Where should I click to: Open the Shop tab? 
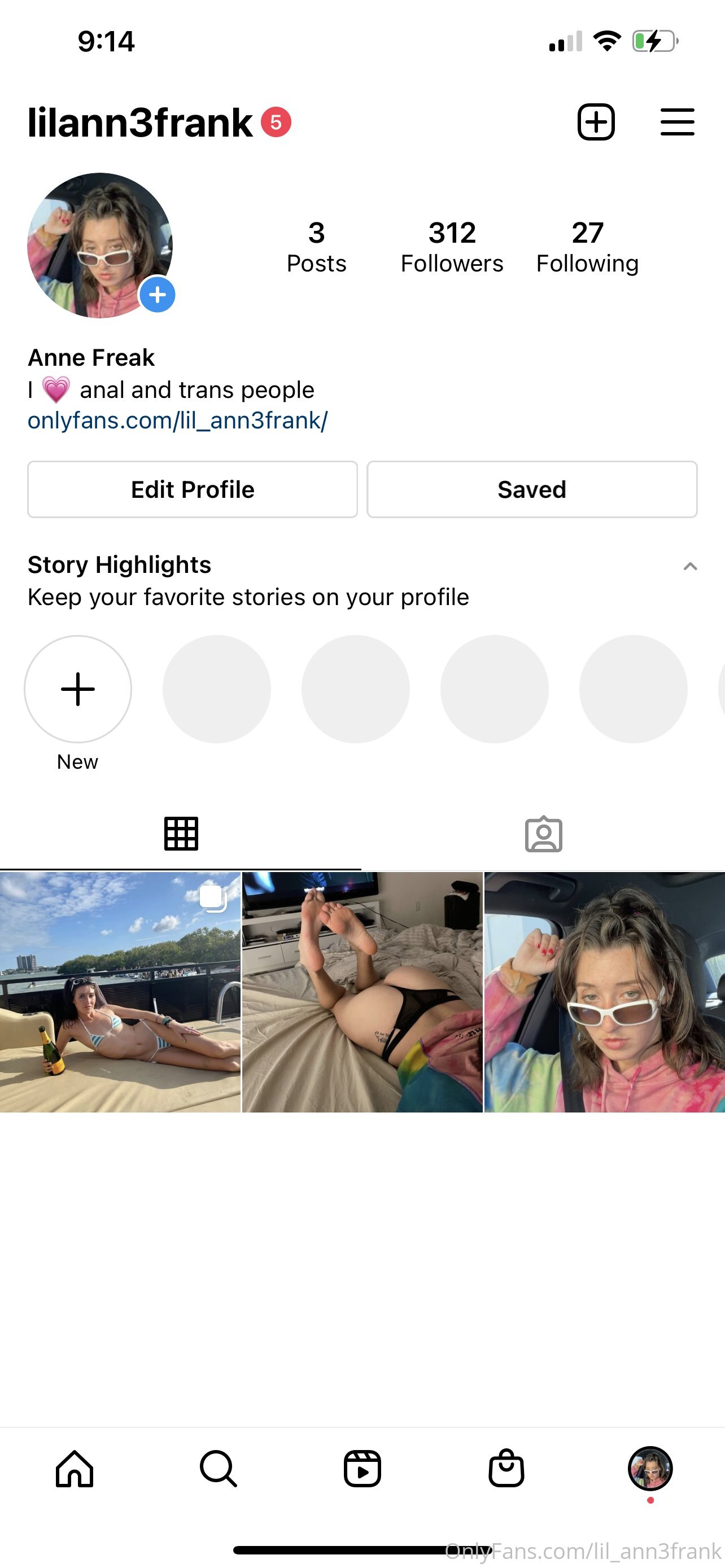pos(506,1468)
